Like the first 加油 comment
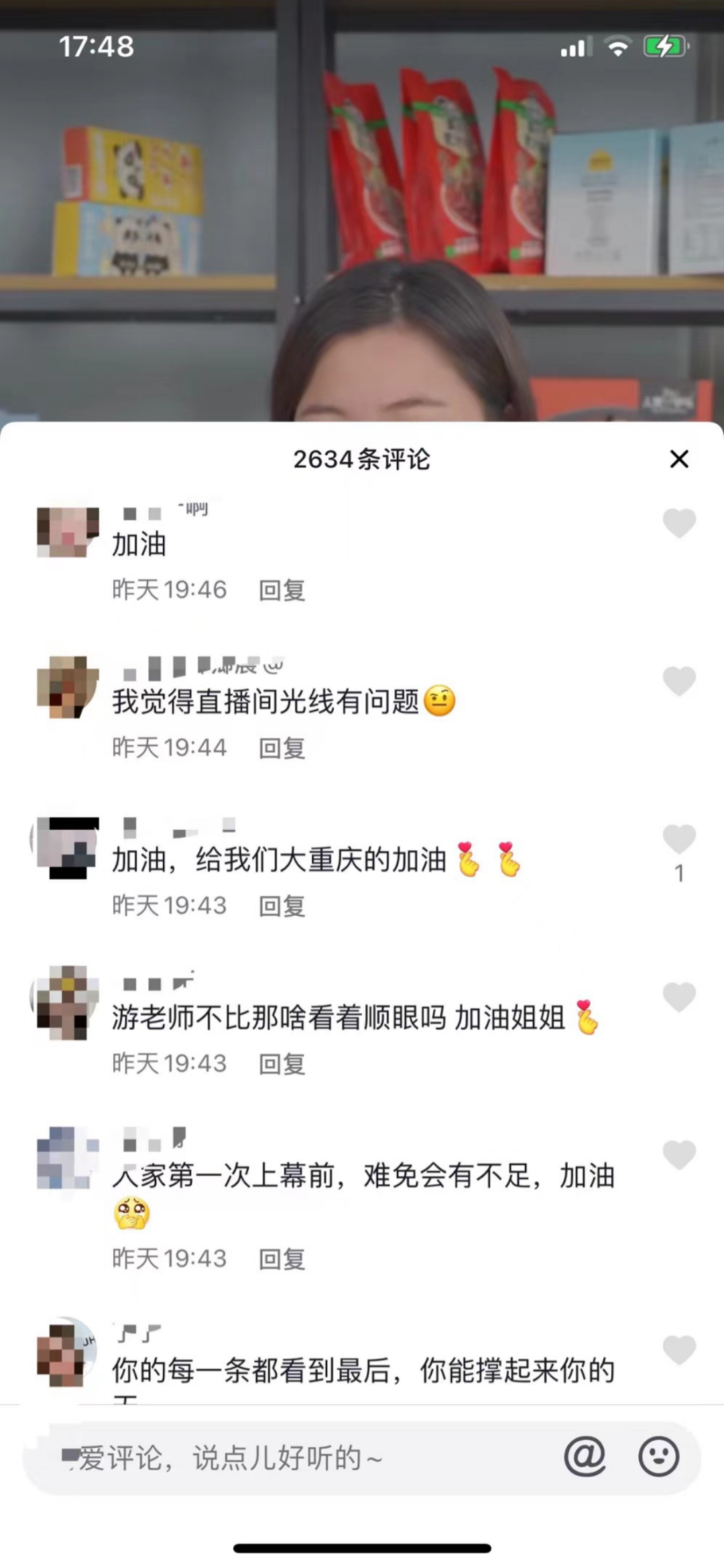 pyautogui.click(x=679, y=523)
